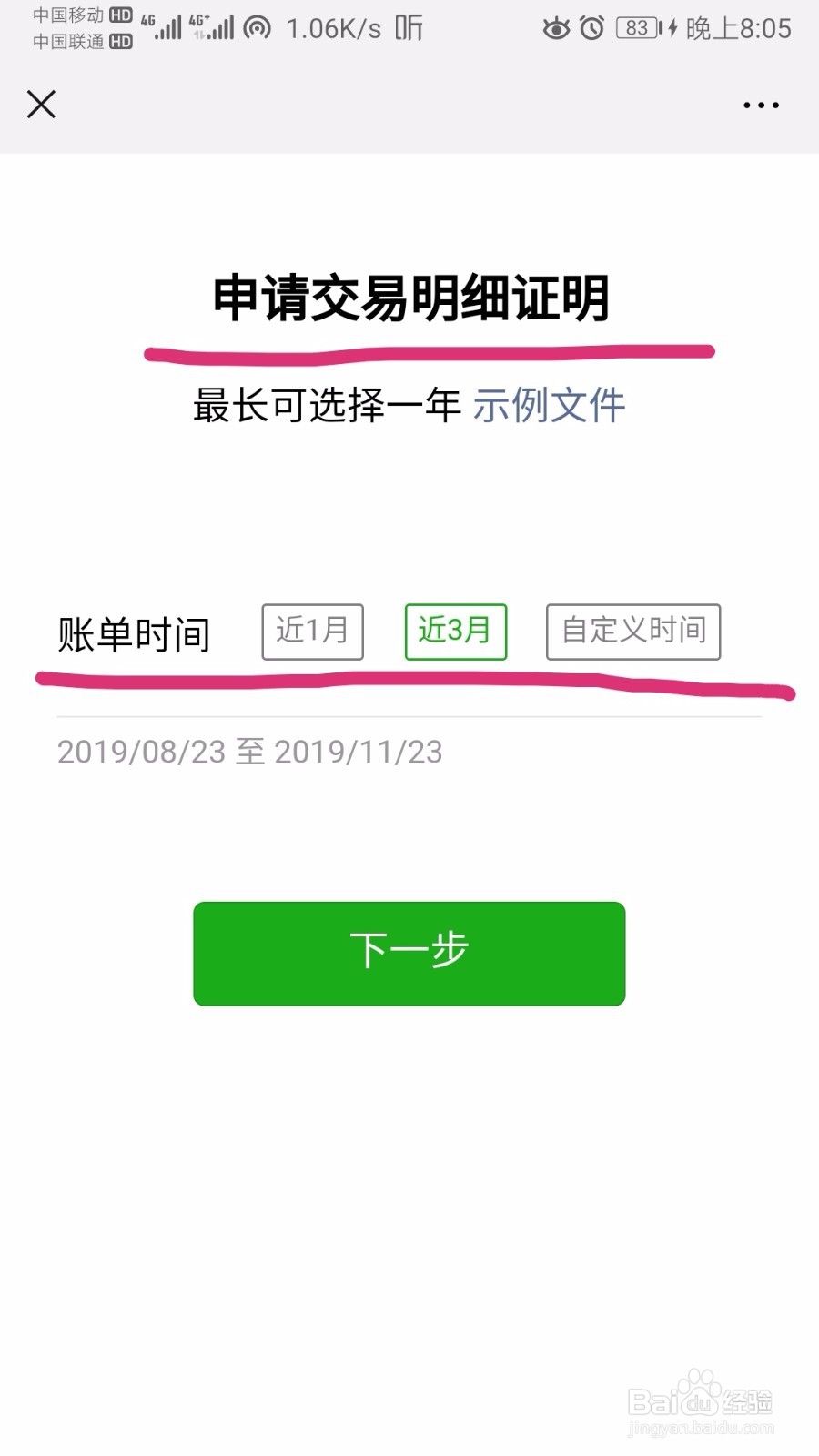Choose the 自定义时间 custom time option

(633, 631)
